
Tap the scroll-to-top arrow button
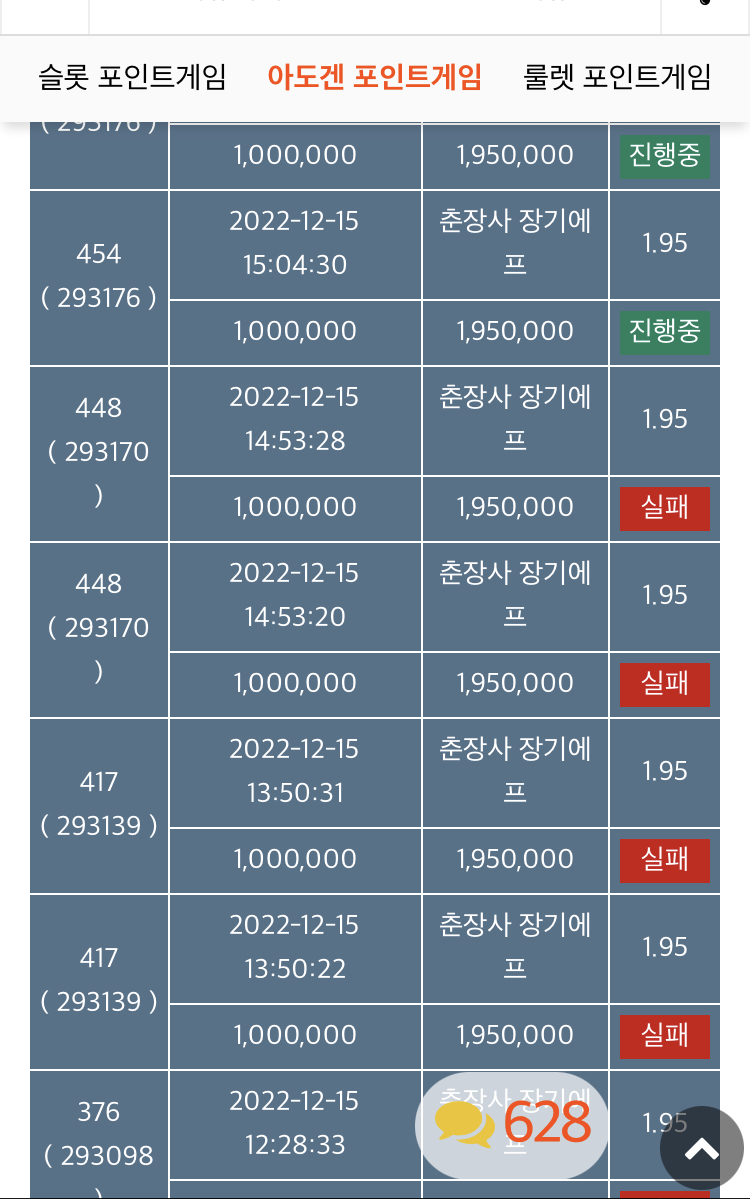[x=702, y=1148]
